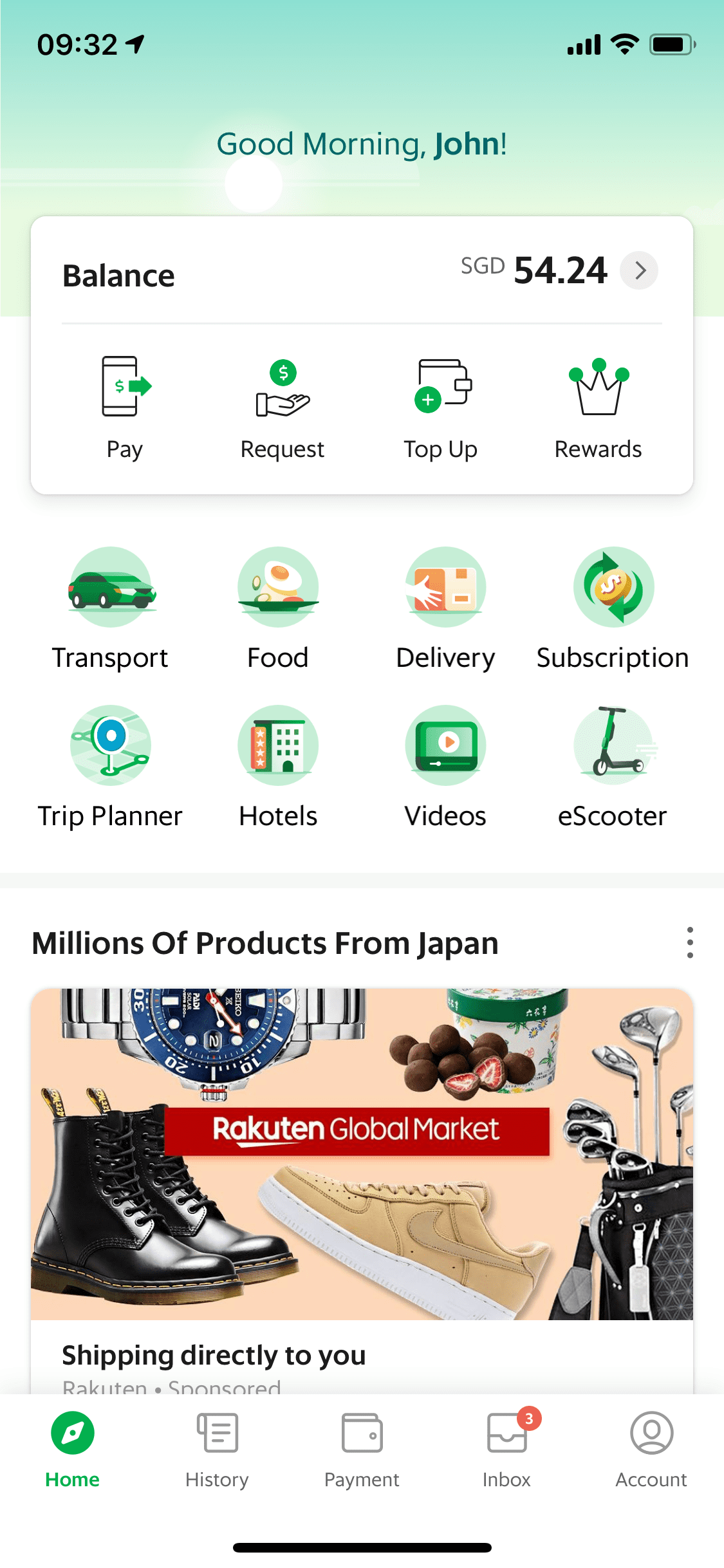Top Up the wallet
Screen dimensions: 724x1568
tap(441, 408)
